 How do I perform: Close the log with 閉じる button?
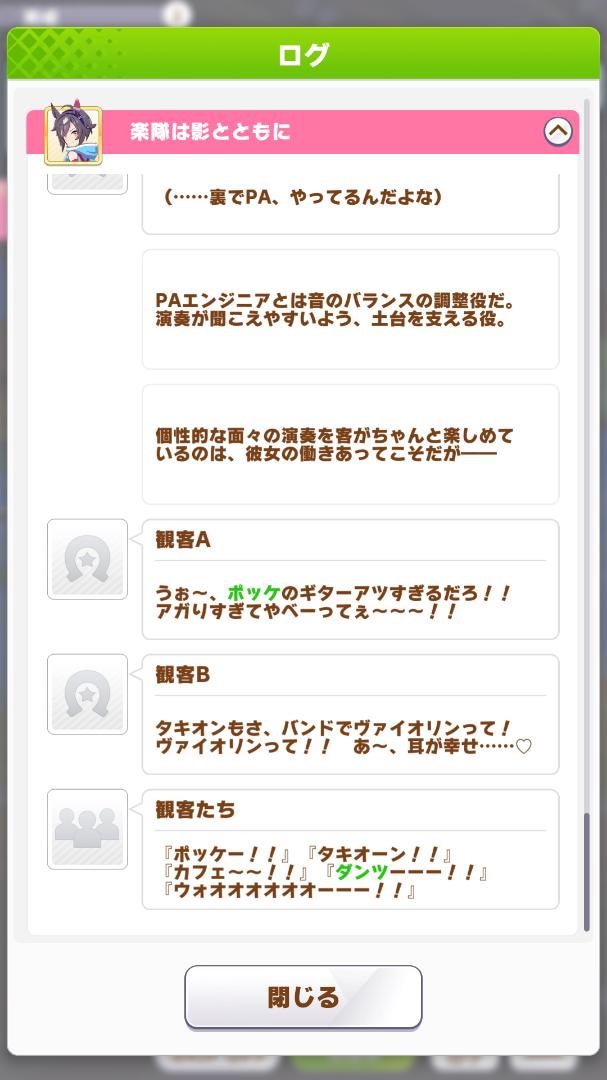(303, 996)
